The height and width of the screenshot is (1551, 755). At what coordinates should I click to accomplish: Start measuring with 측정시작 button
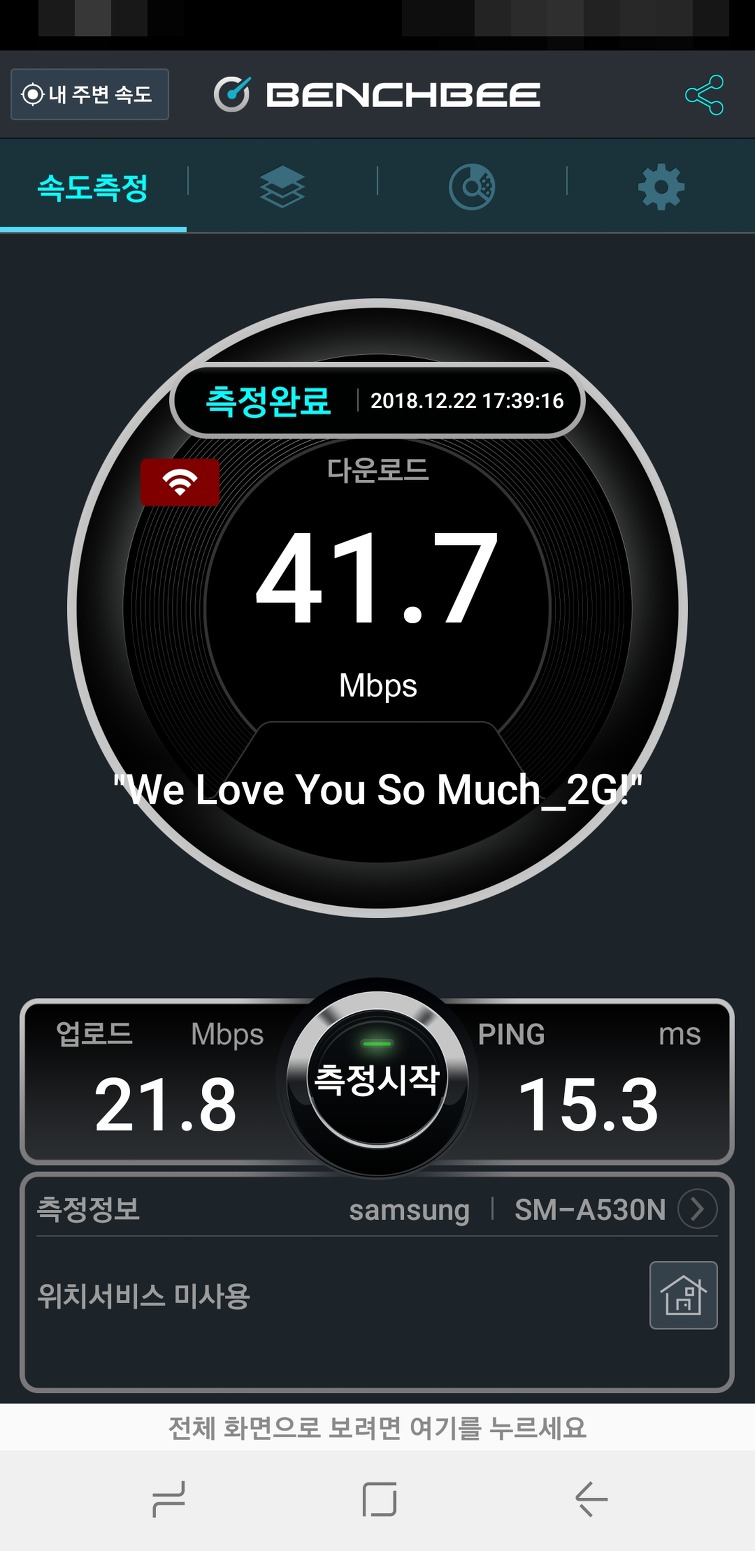click(x=377, y=1080)
